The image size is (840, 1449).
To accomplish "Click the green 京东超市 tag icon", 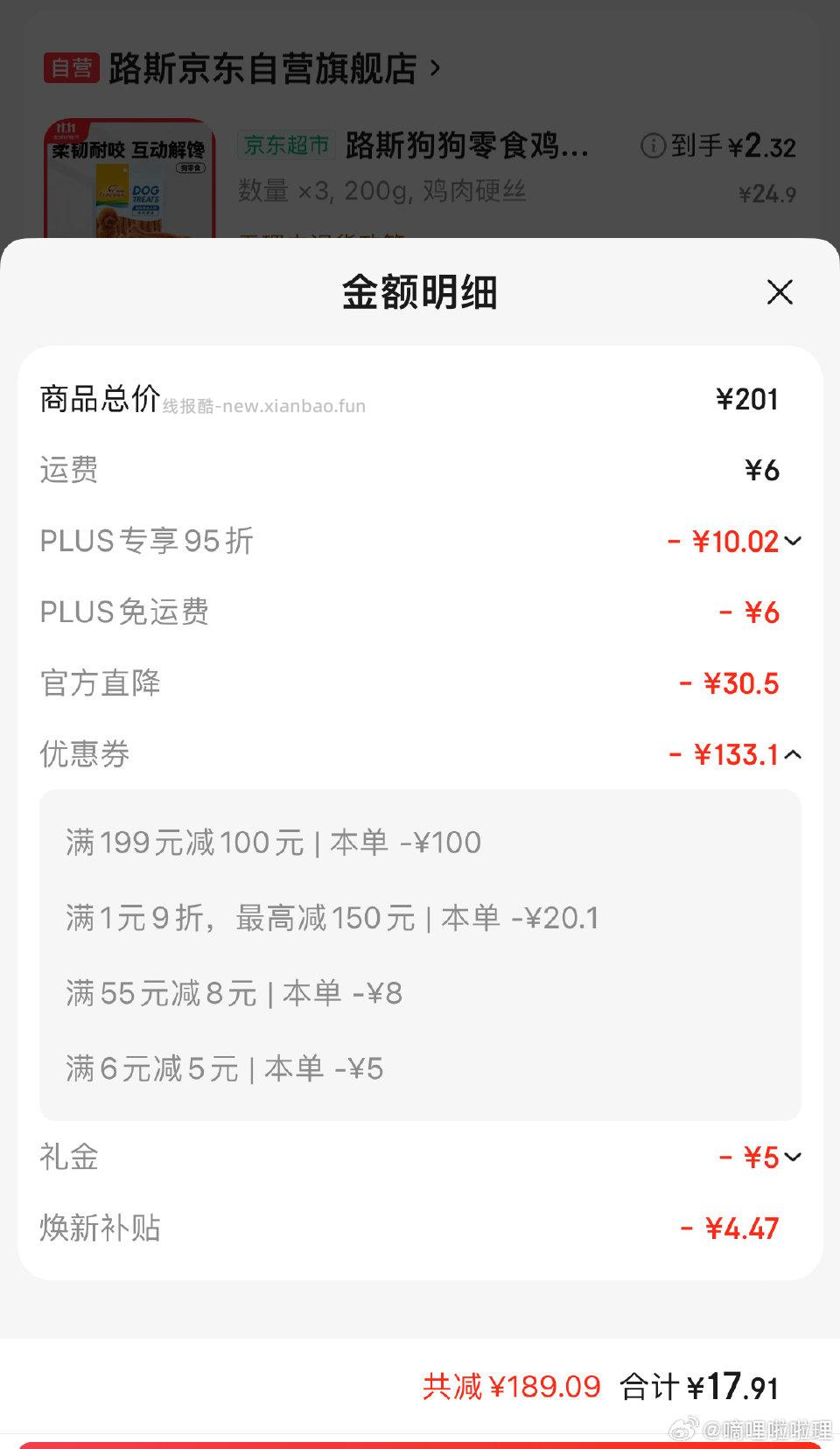I will coord(284,146).
